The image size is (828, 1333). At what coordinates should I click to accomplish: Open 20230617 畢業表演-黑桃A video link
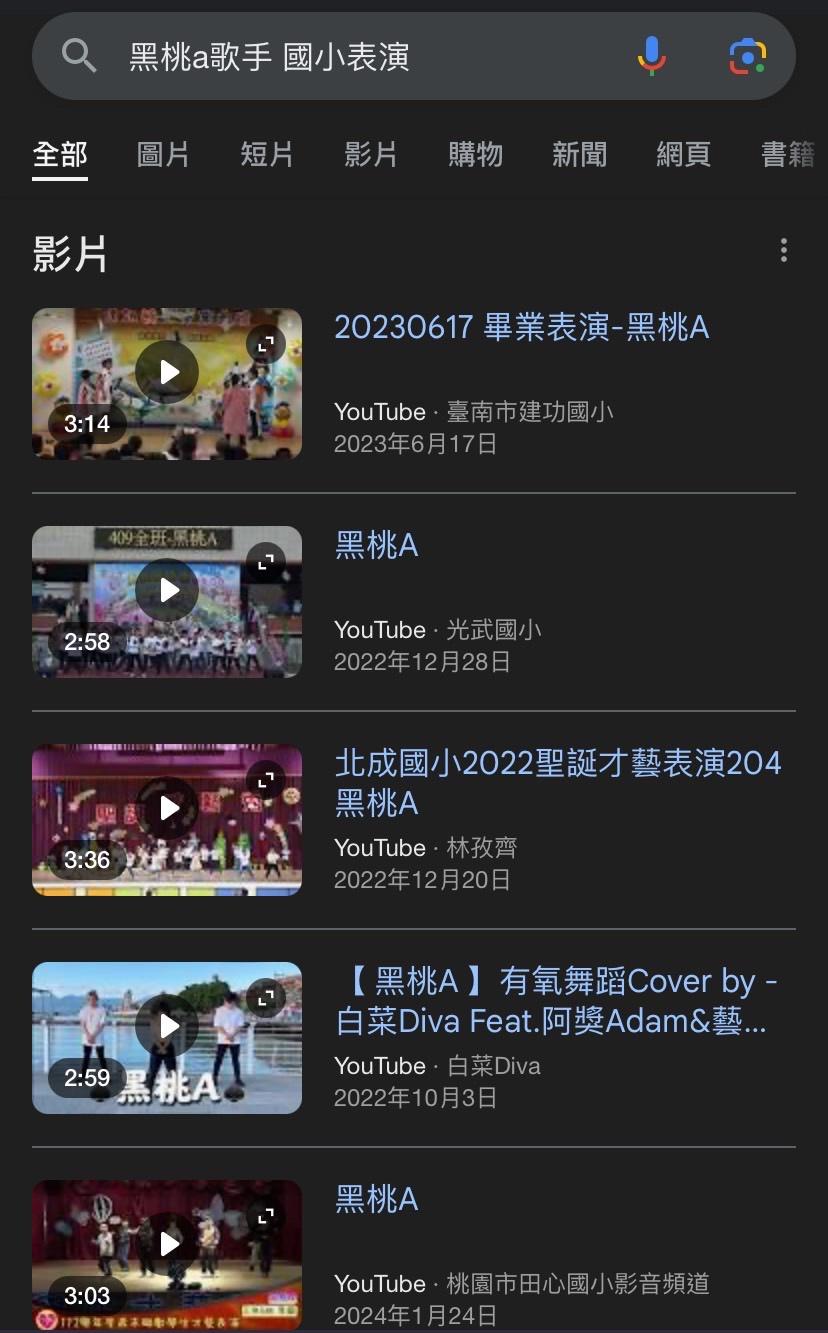[x=521, y=328]
